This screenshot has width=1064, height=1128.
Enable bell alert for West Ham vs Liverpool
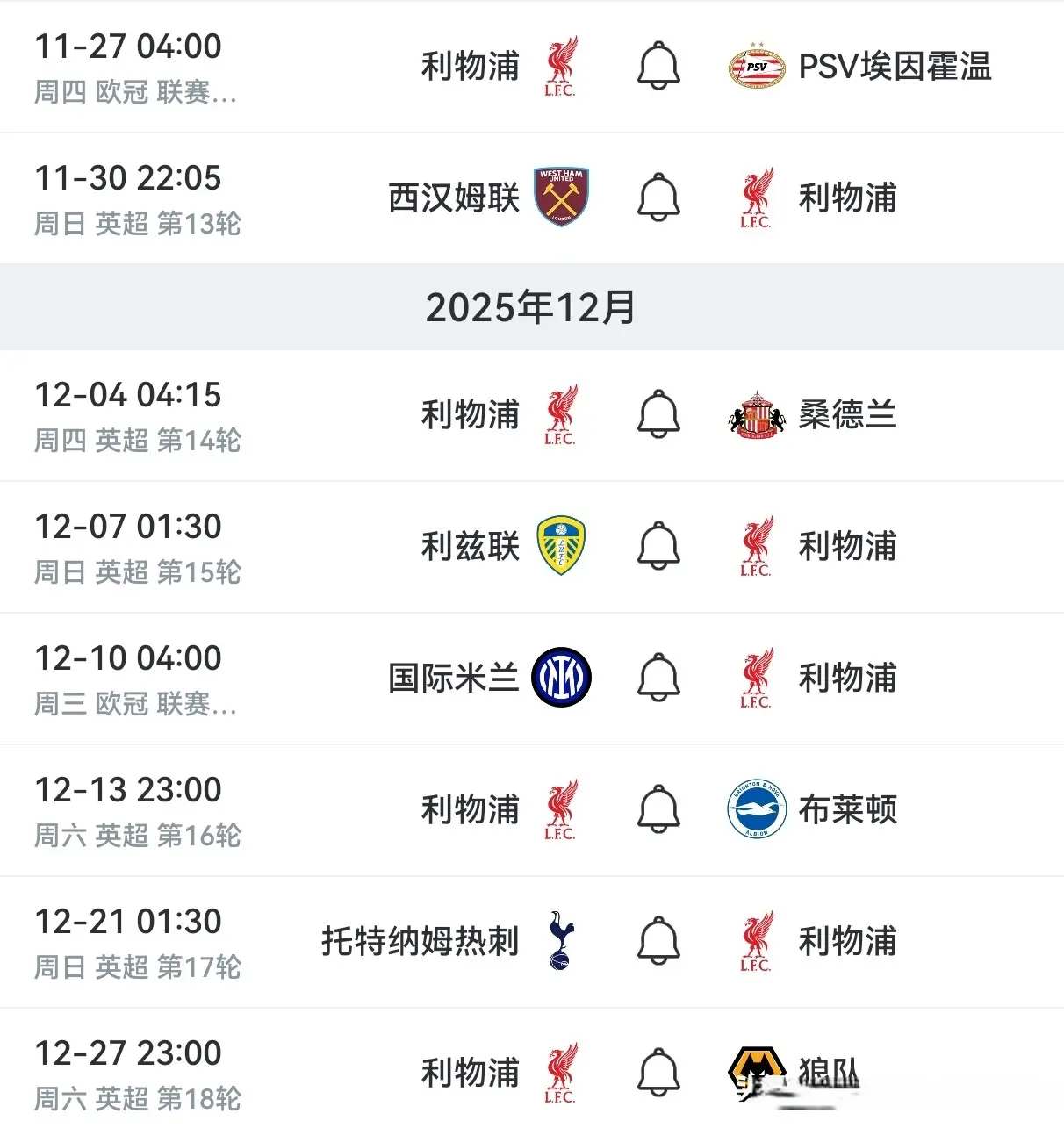point(658,198)
